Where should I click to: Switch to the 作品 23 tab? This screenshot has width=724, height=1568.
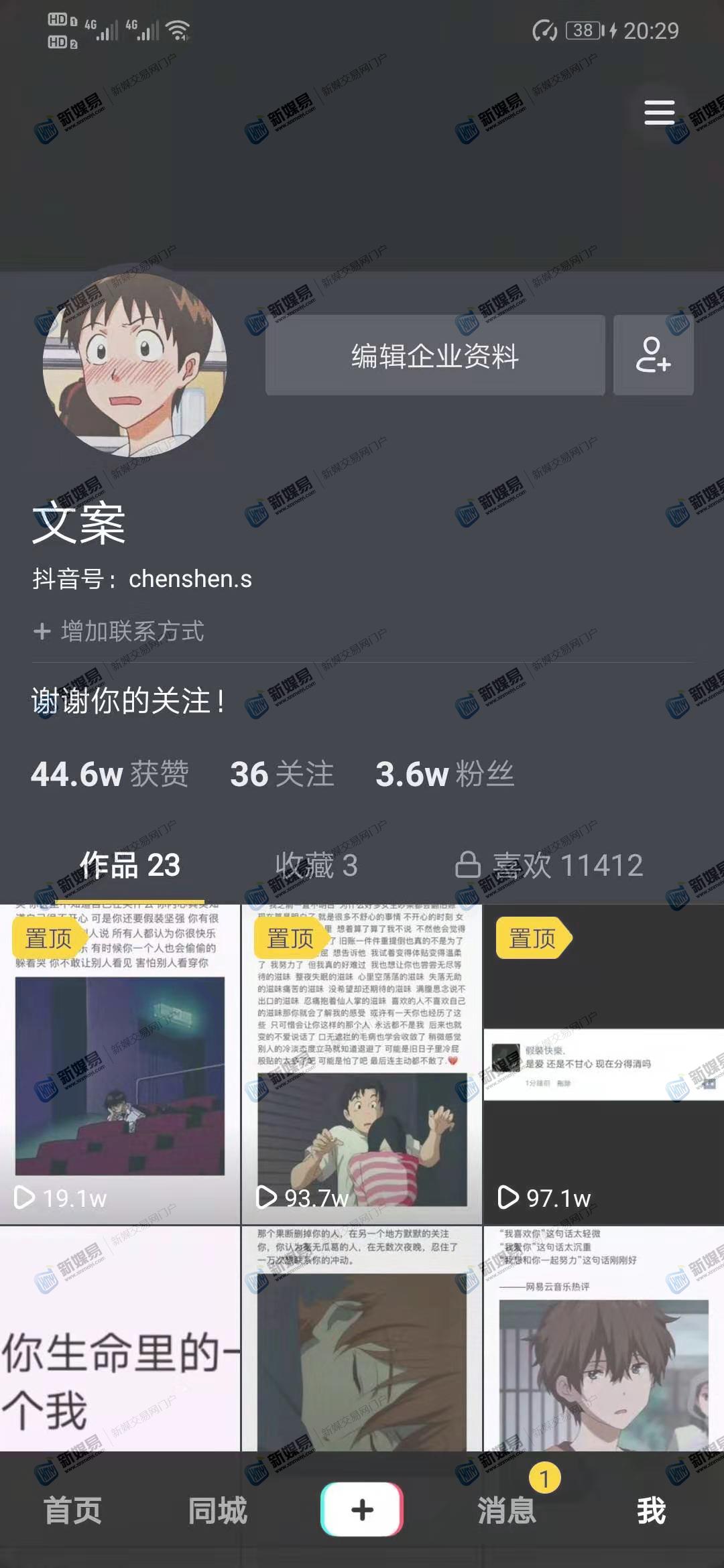(130, 865)
